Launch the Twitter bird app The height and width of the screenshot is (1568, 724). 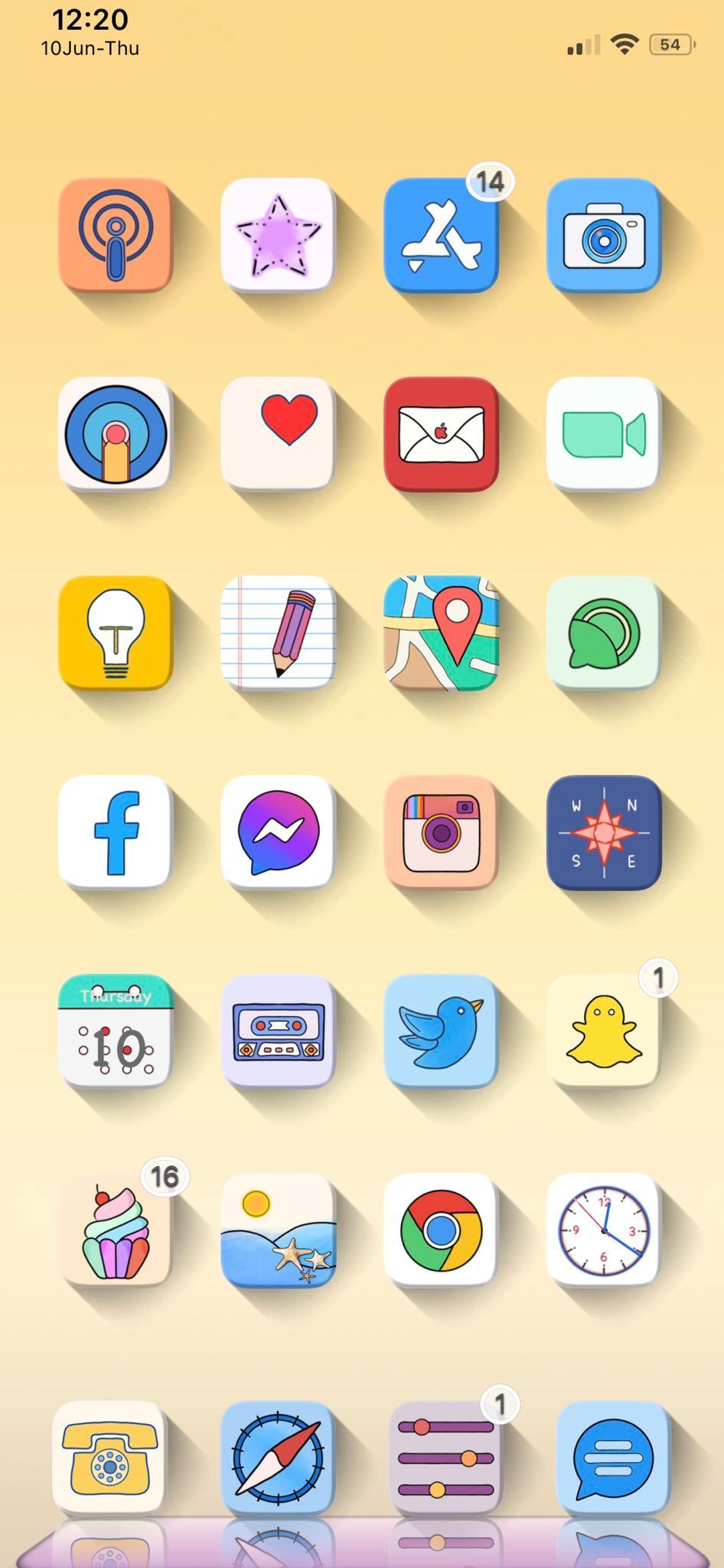pos(441,1031)
